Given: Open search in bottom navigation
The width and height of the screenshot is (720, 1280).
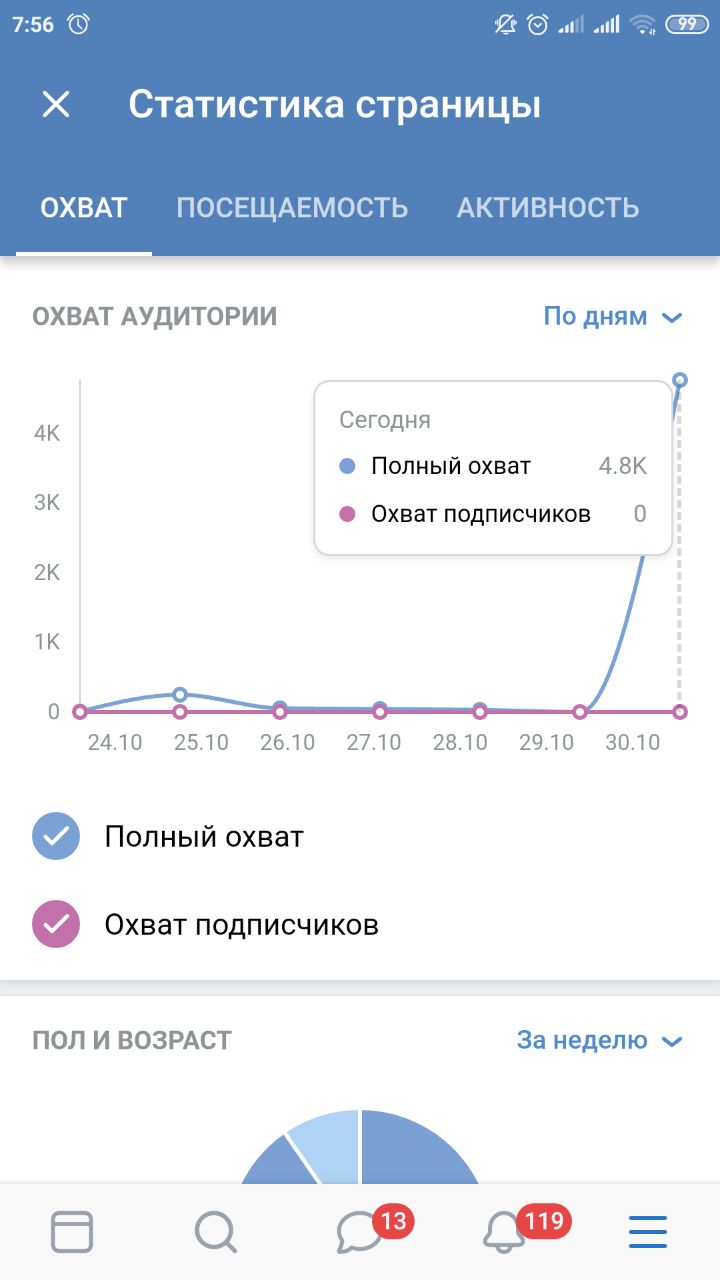Looking at the screenshot, I should click(x=215, y=1232).
